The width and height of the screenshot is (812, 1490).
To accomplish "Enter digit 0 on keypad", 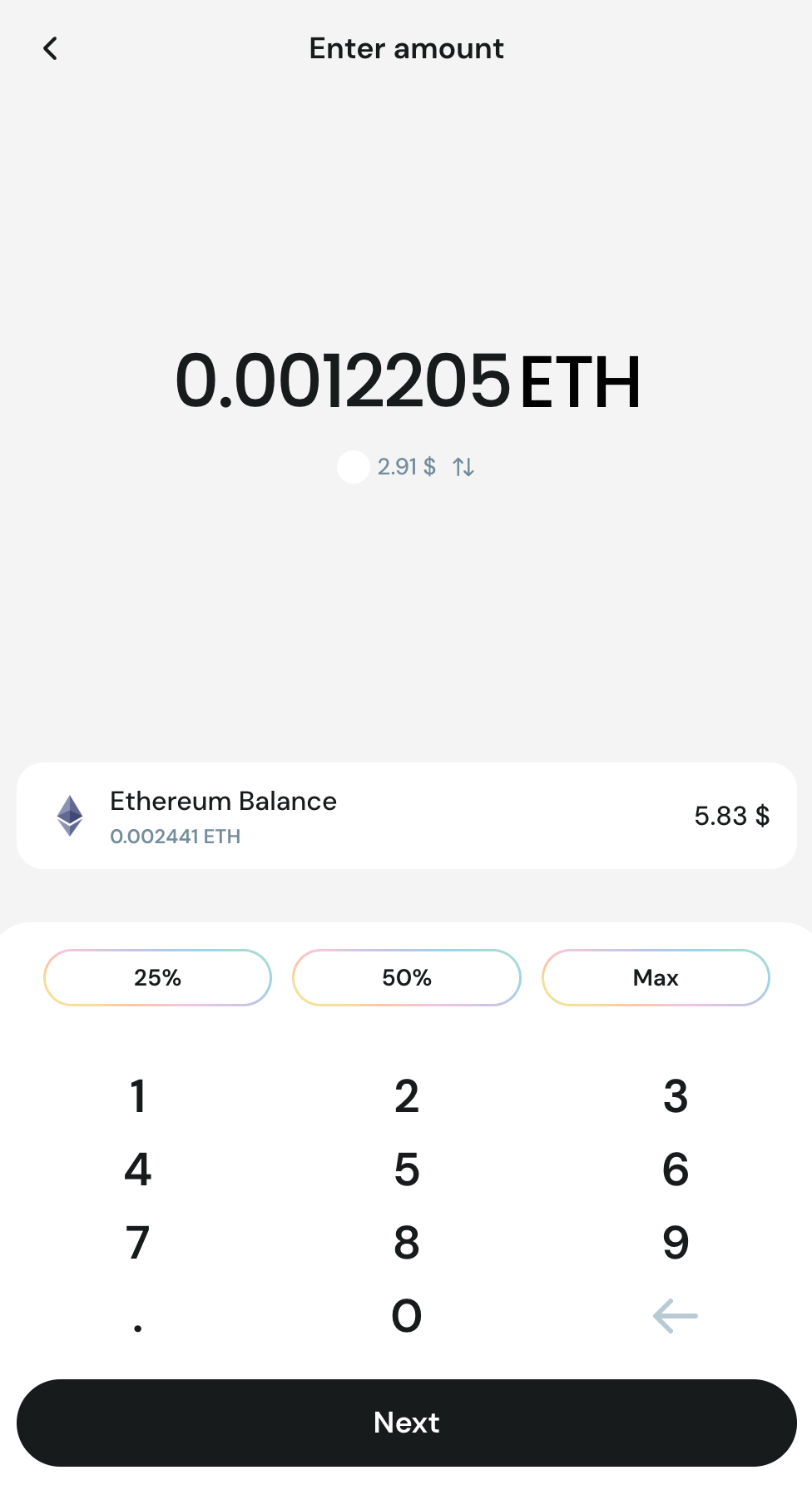I will [x=406, y=1315].
